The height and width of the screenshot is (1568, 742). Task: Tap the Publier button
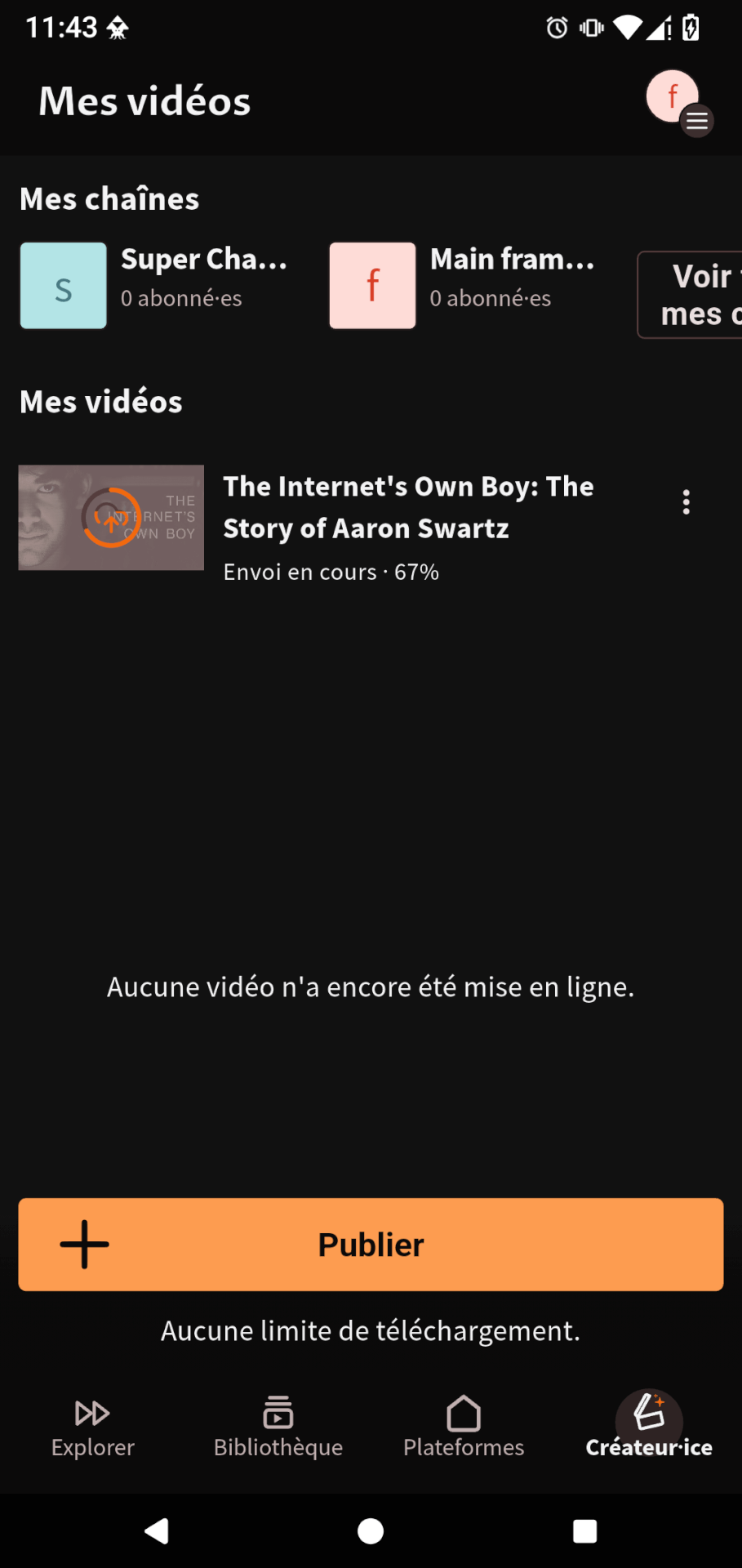pos(371,1245)
